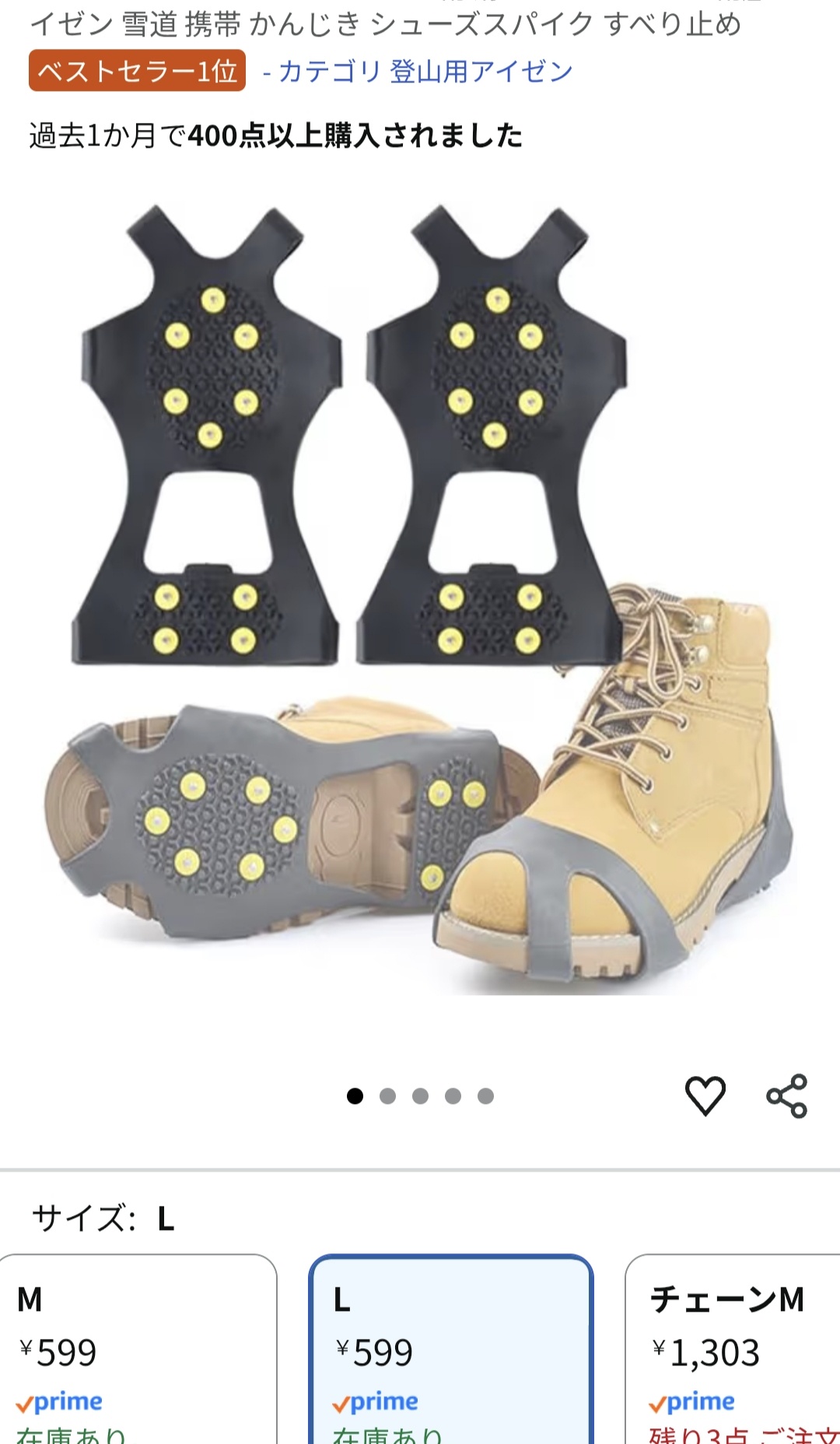Tap the image carousel page indicator dots
Viewport: 840px width, 1444px height.
tap(420, 1096)
